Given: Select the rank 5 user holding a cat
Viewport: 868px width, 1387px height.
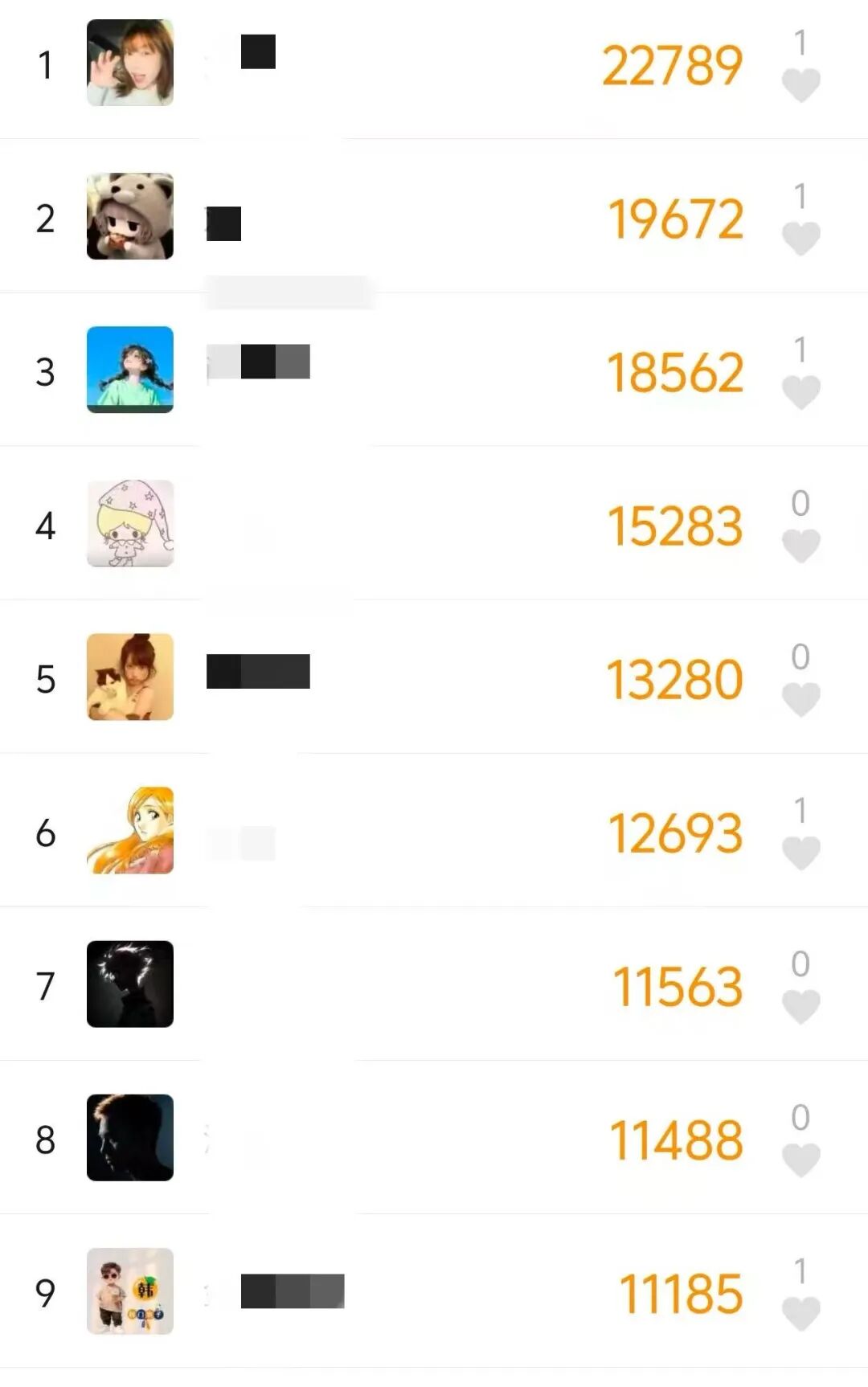Looking at the screenshot, I should pos(130,677).
